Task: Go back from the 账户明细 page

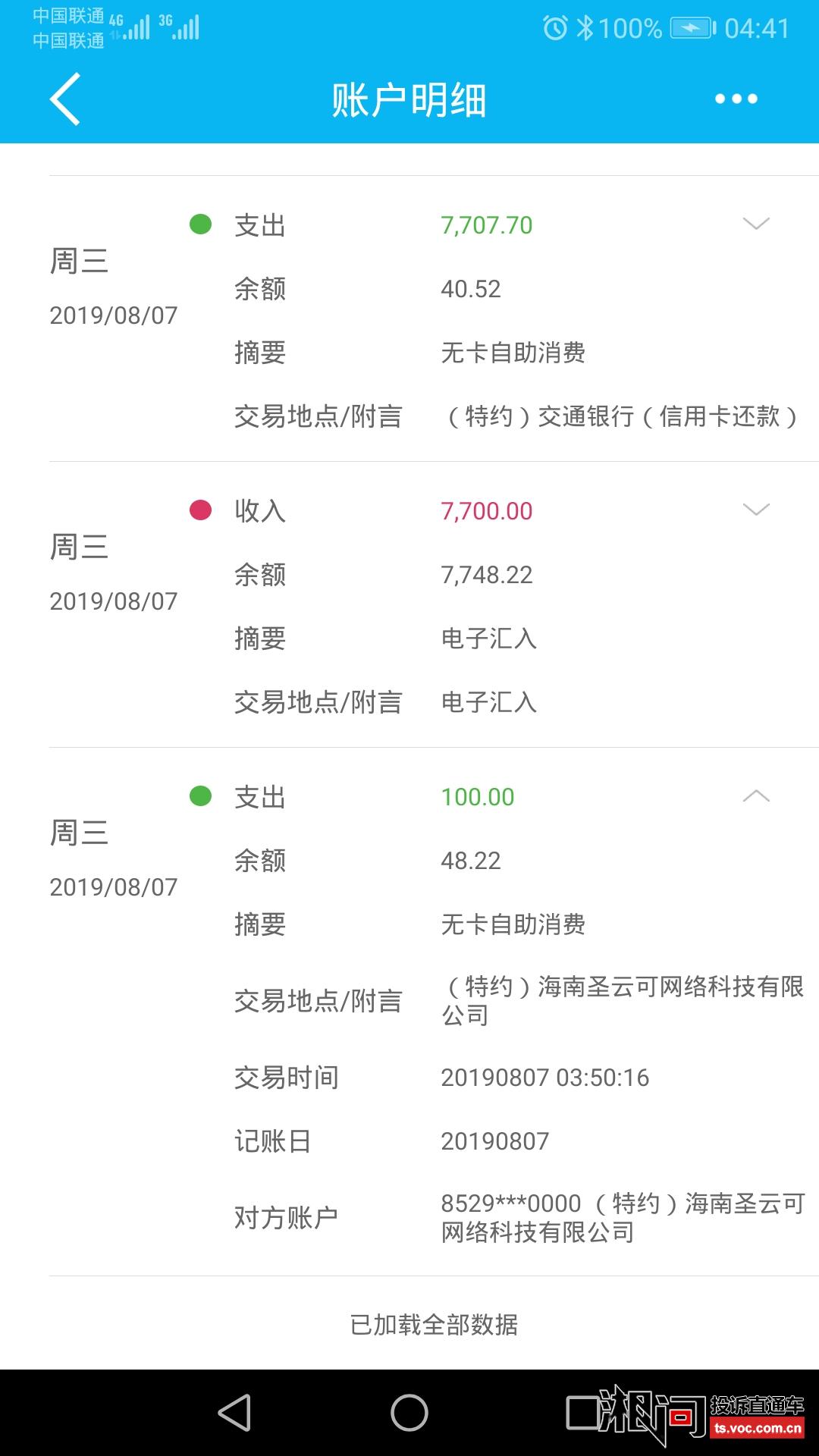Action: click(x=65, y=99)
